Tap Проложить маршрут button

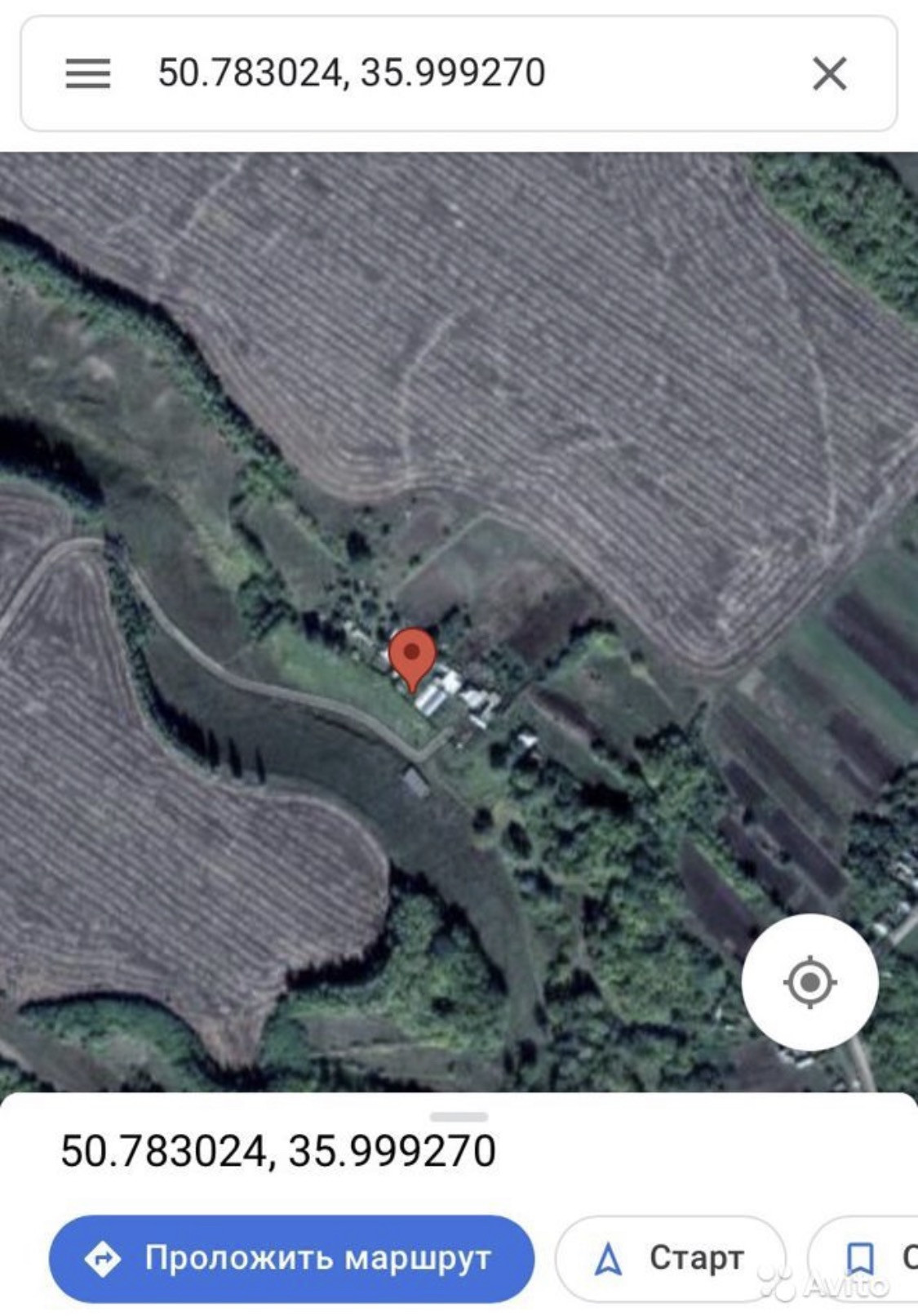(291, 1258)
